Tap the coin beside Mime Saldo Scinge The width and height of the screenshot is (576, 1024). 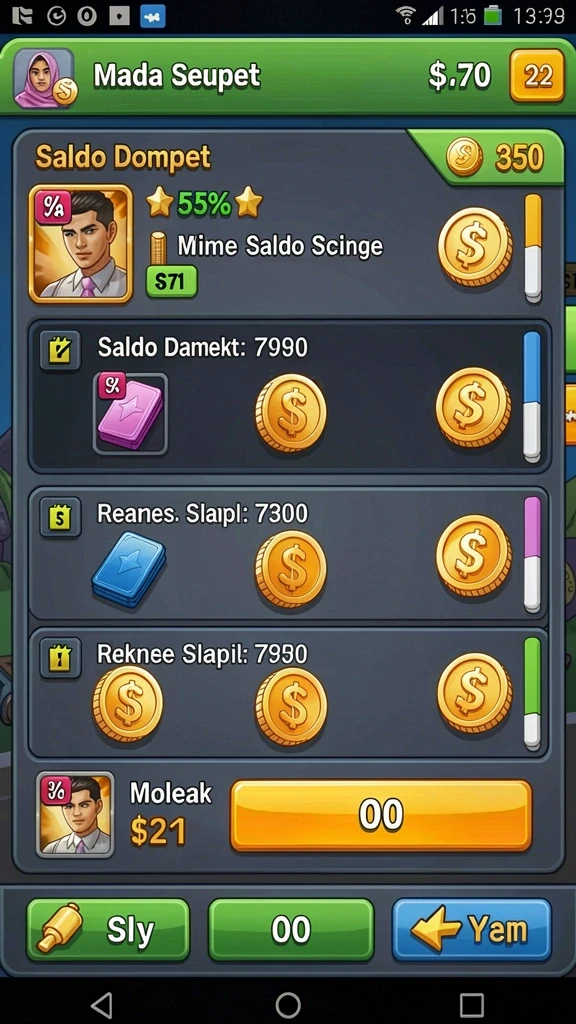pos(475,248)
